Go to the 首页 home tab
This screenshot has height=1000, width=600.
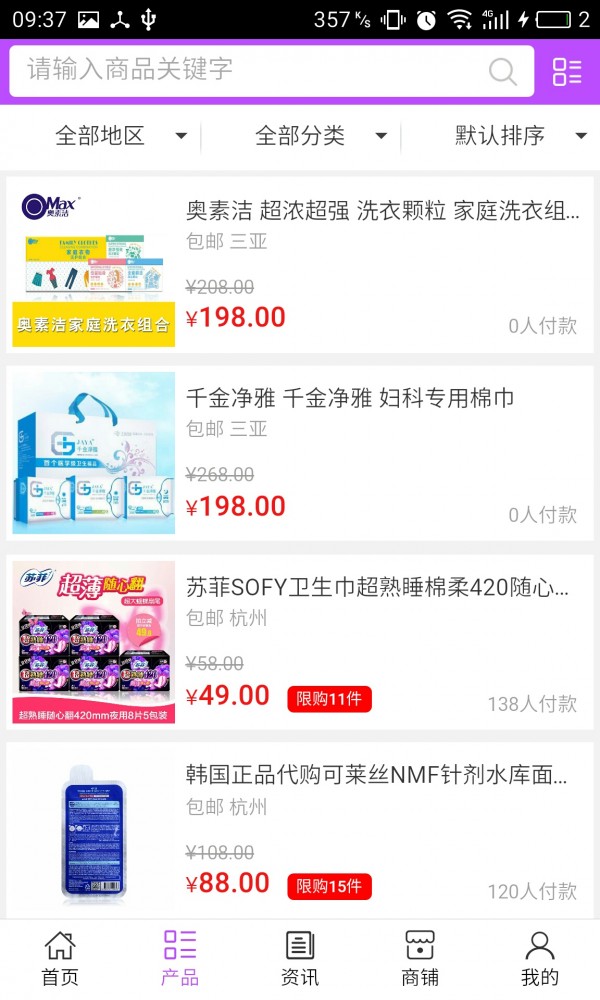[x=60, y=958]
